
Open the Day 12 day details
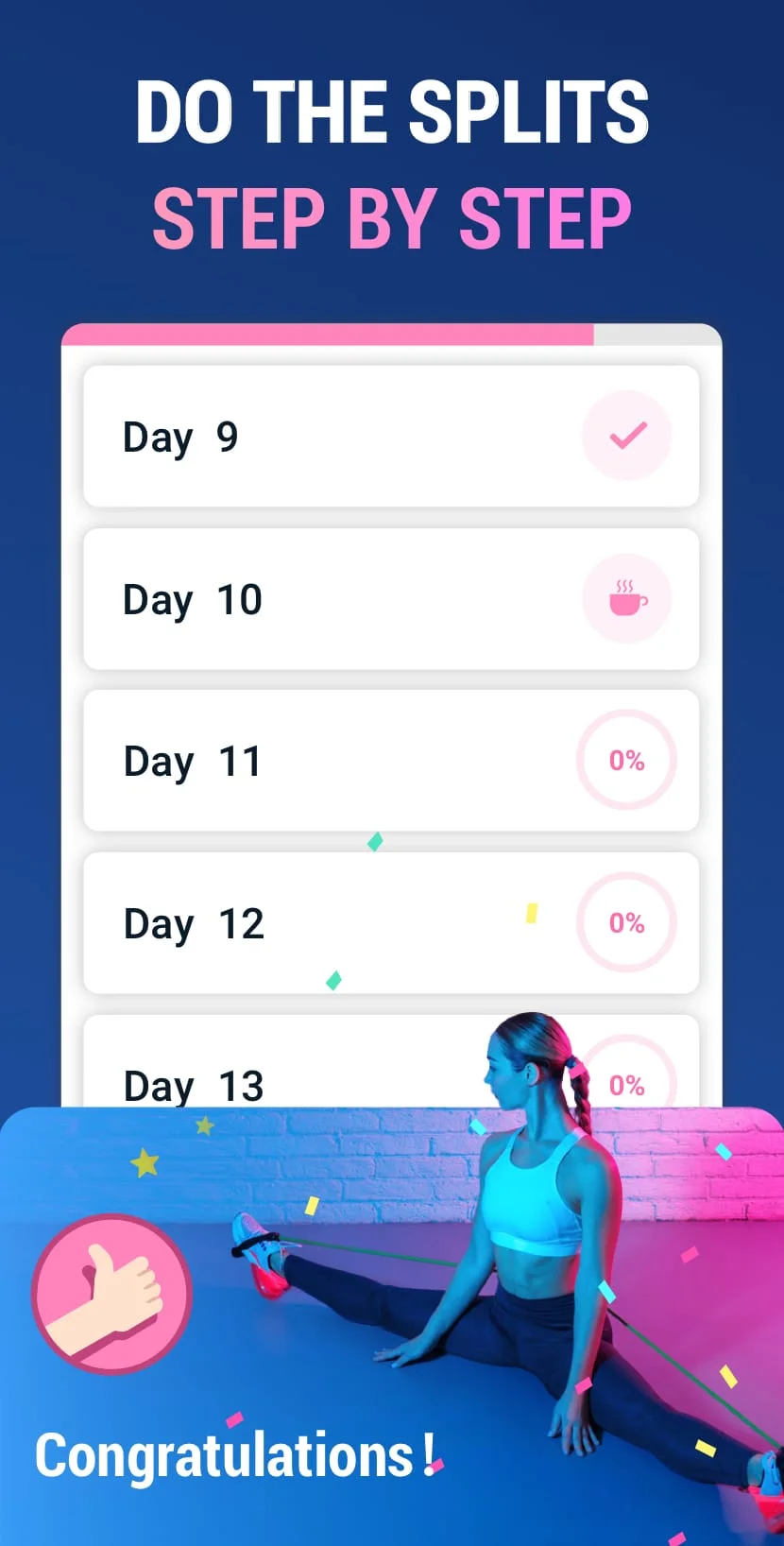click(283, 922)
